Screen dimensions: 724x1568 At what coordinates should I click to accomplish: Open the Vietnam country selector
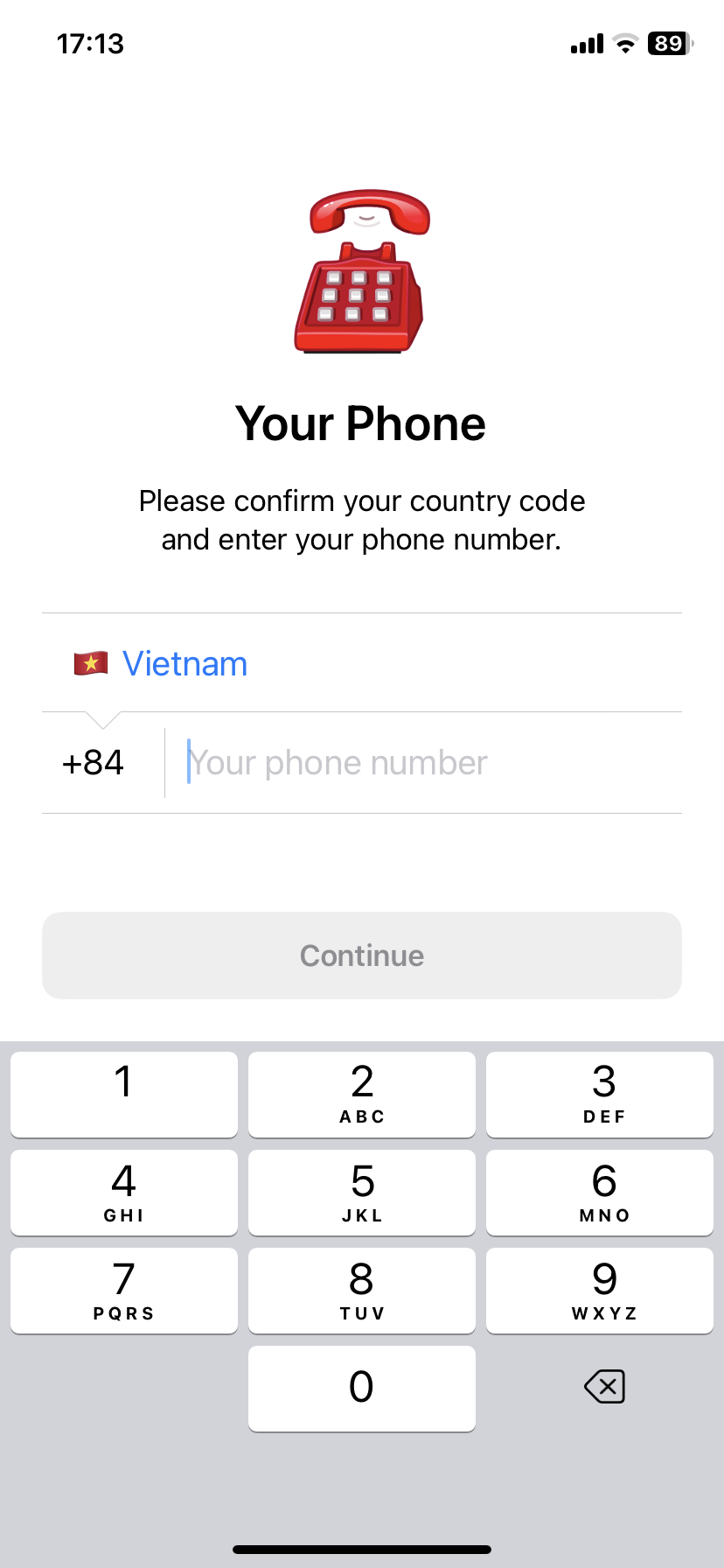tap(184, 663)
